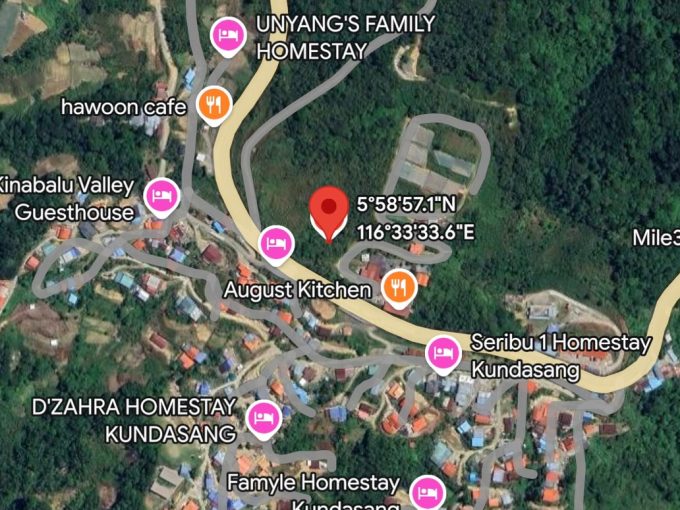Select the hawoon cafe restaurant marker
Image resolution: width=680 pixels, height=510 pixels.
[214, 105]
